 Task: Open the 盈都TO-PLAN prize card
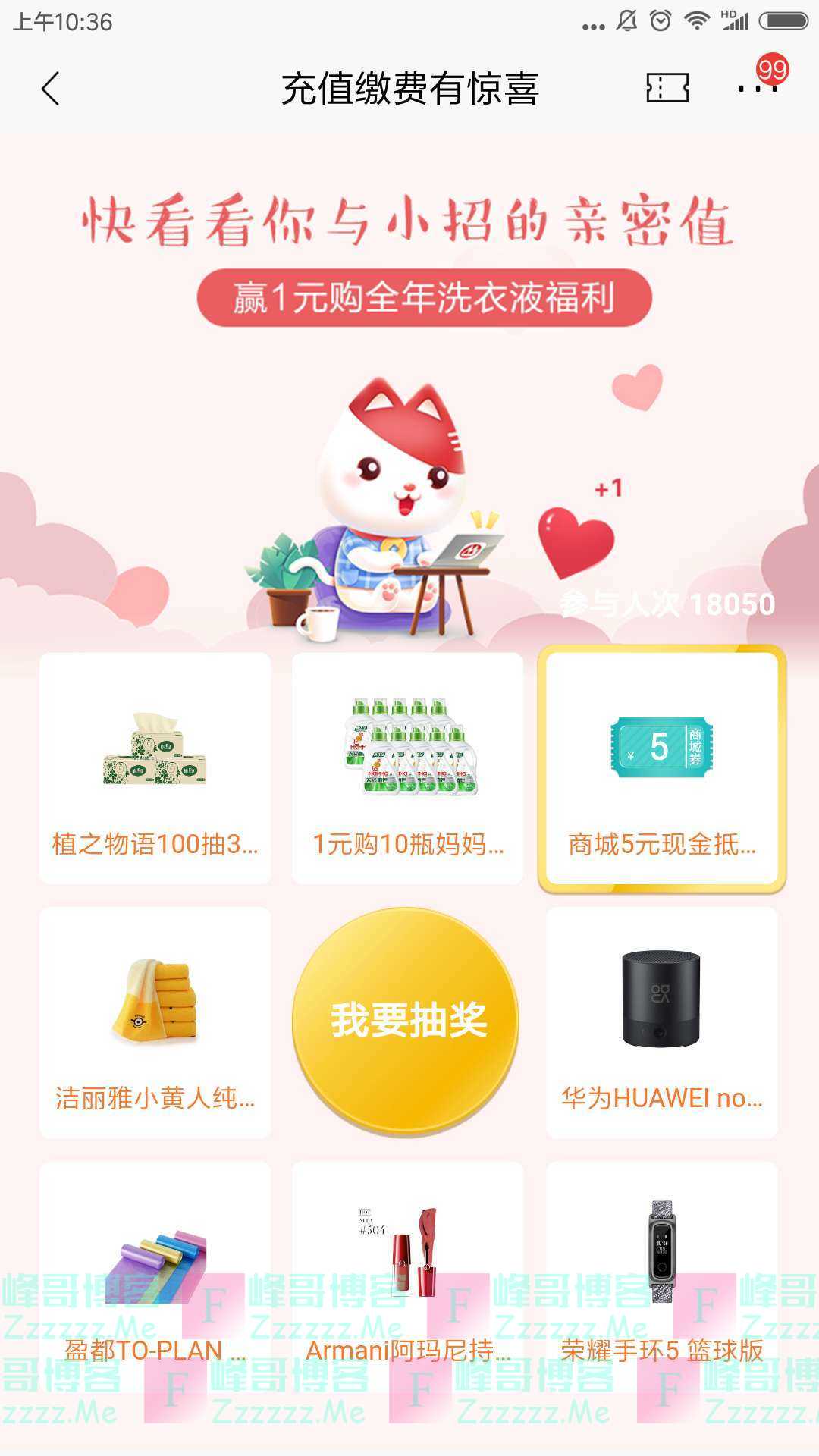(x=155, y=1274)
